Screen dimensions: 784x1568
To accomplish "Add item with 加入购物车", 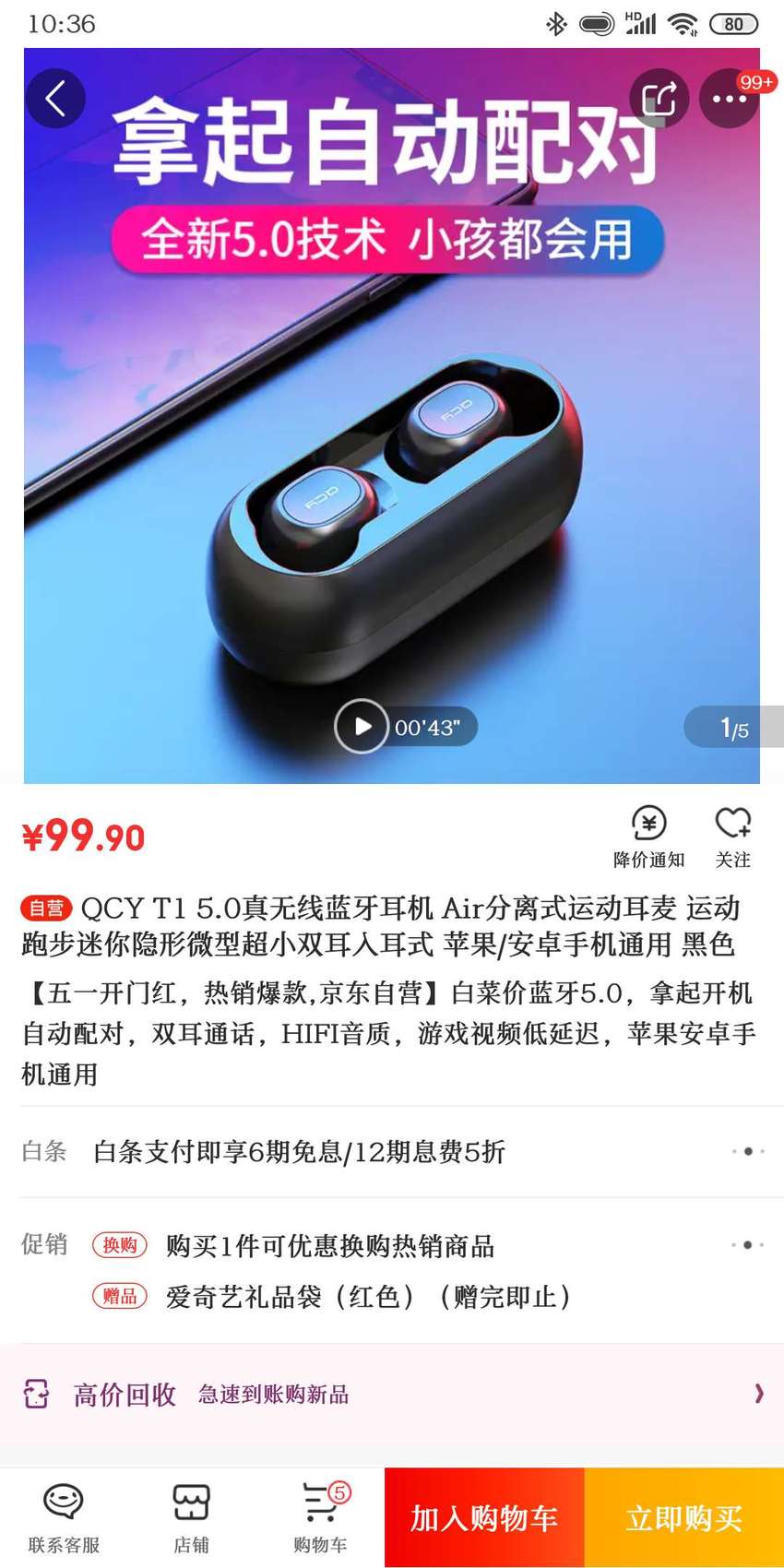I will [x=484, y=1517].
